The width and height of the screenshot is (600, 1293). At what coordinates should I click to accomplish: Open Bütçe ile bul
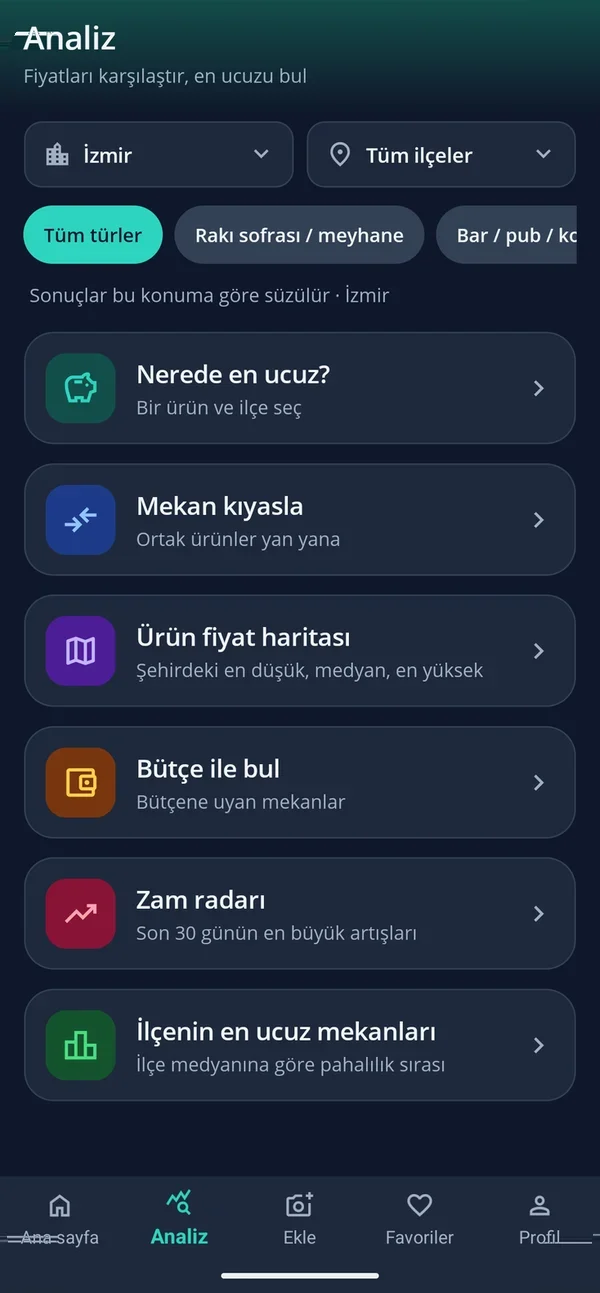(x=300, y=782)
